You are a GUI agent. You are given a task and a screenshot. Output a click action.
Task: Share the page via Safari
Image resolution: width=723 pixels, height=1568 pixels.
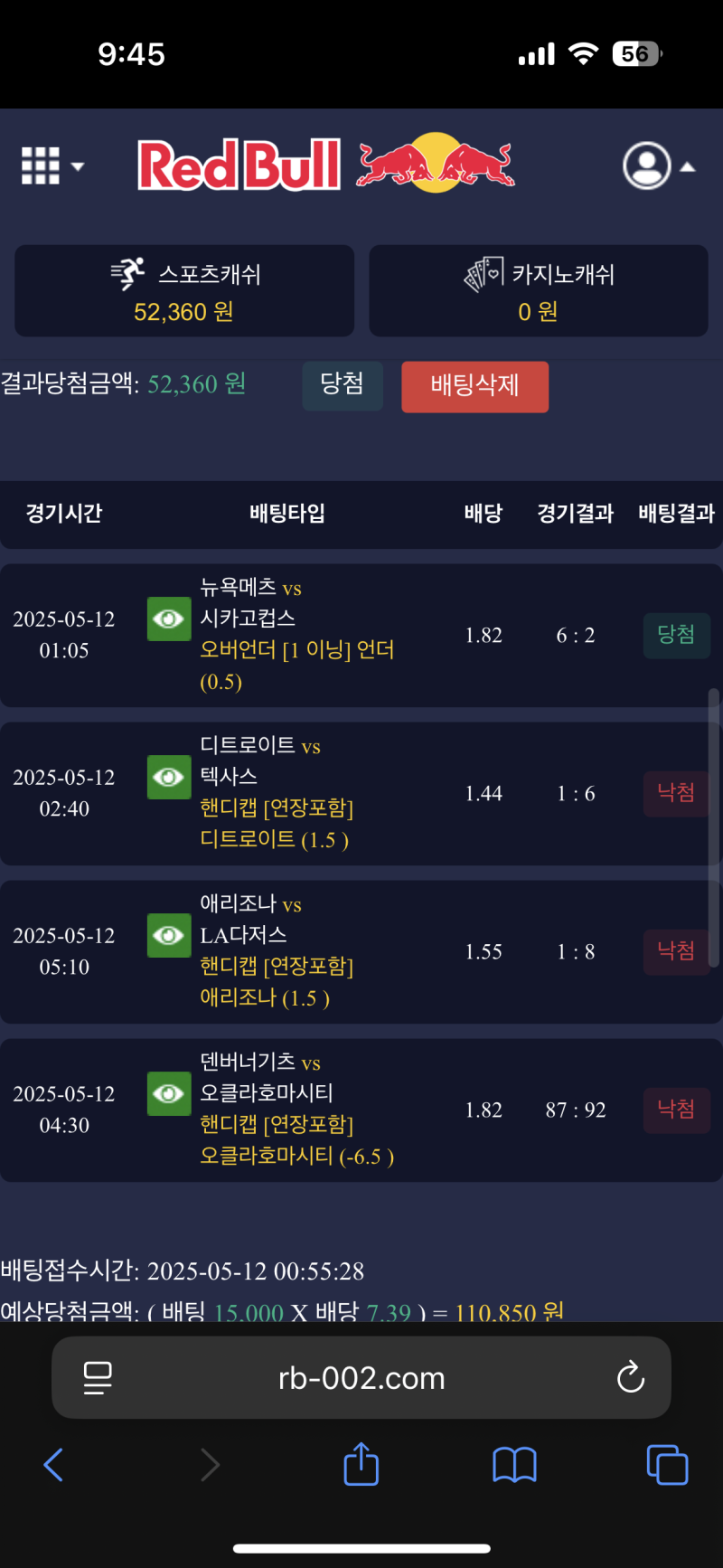361,1463
